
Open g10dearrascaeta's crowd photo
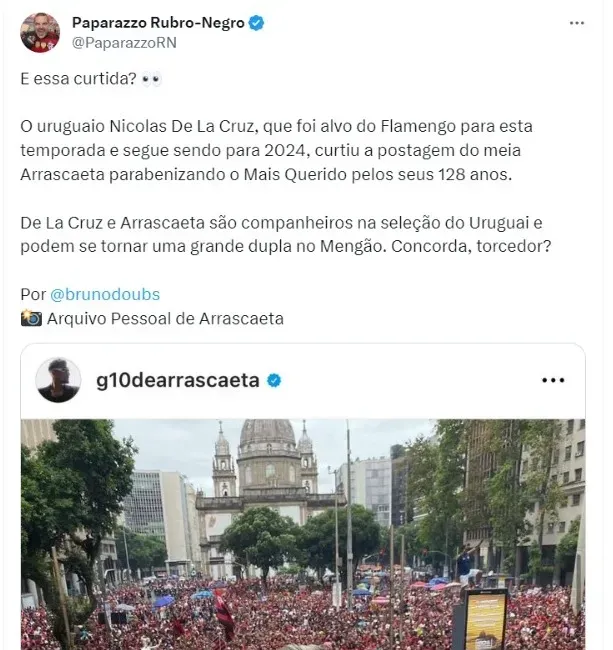tap(302, 533)
